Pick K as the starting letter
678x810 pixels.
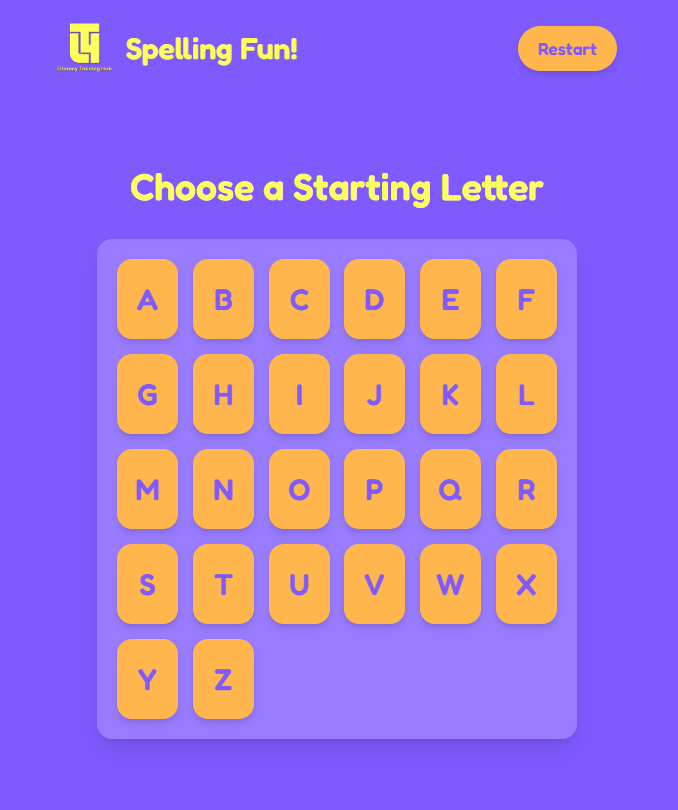tap(450, 394)
